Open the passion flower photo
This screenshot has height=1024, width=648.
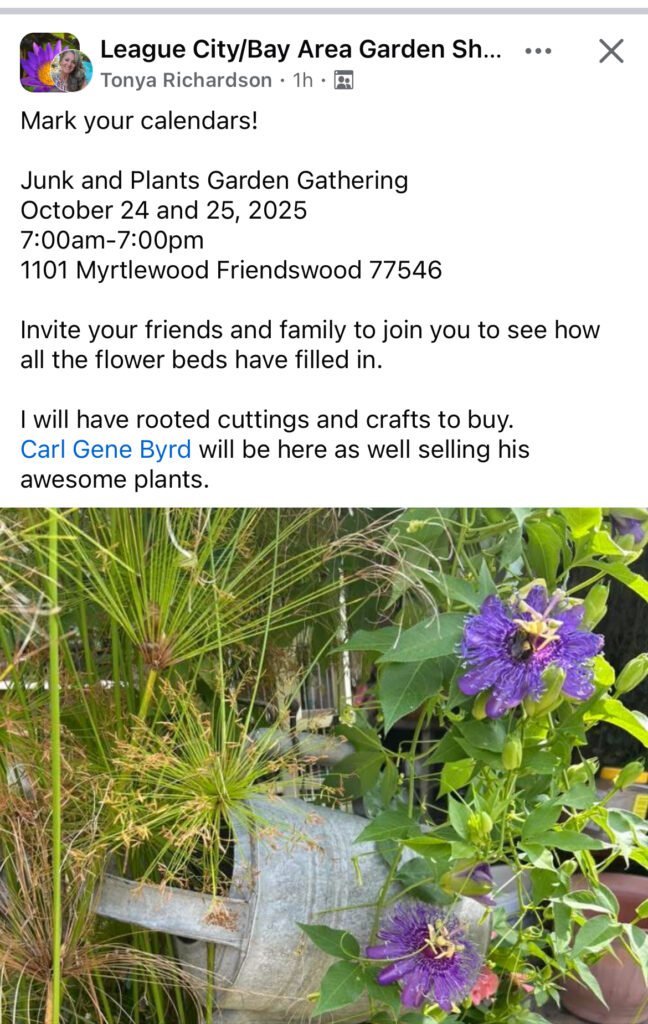click(x=324, y=765)
